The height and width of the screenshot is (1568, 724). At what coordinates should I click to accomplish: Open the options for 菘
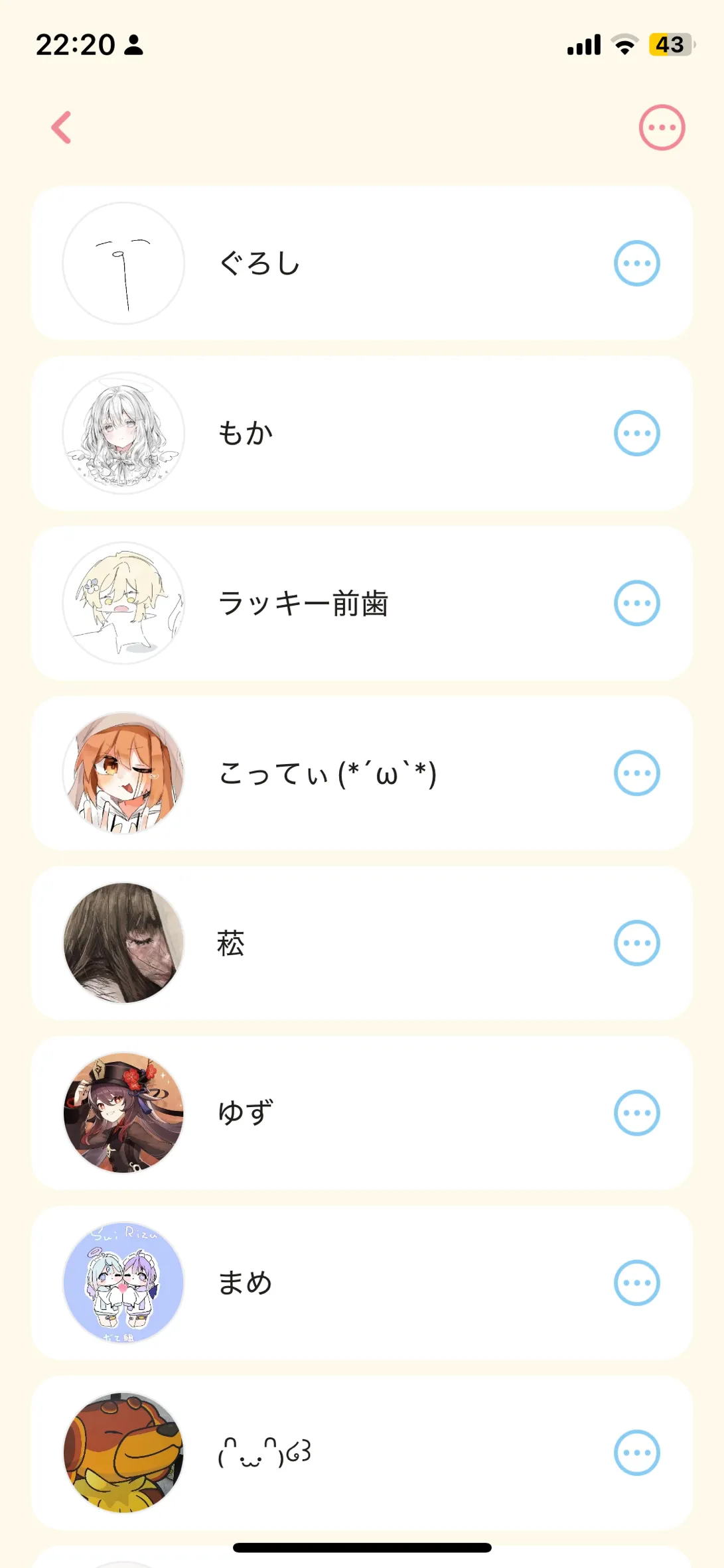(x=636, y=943)
